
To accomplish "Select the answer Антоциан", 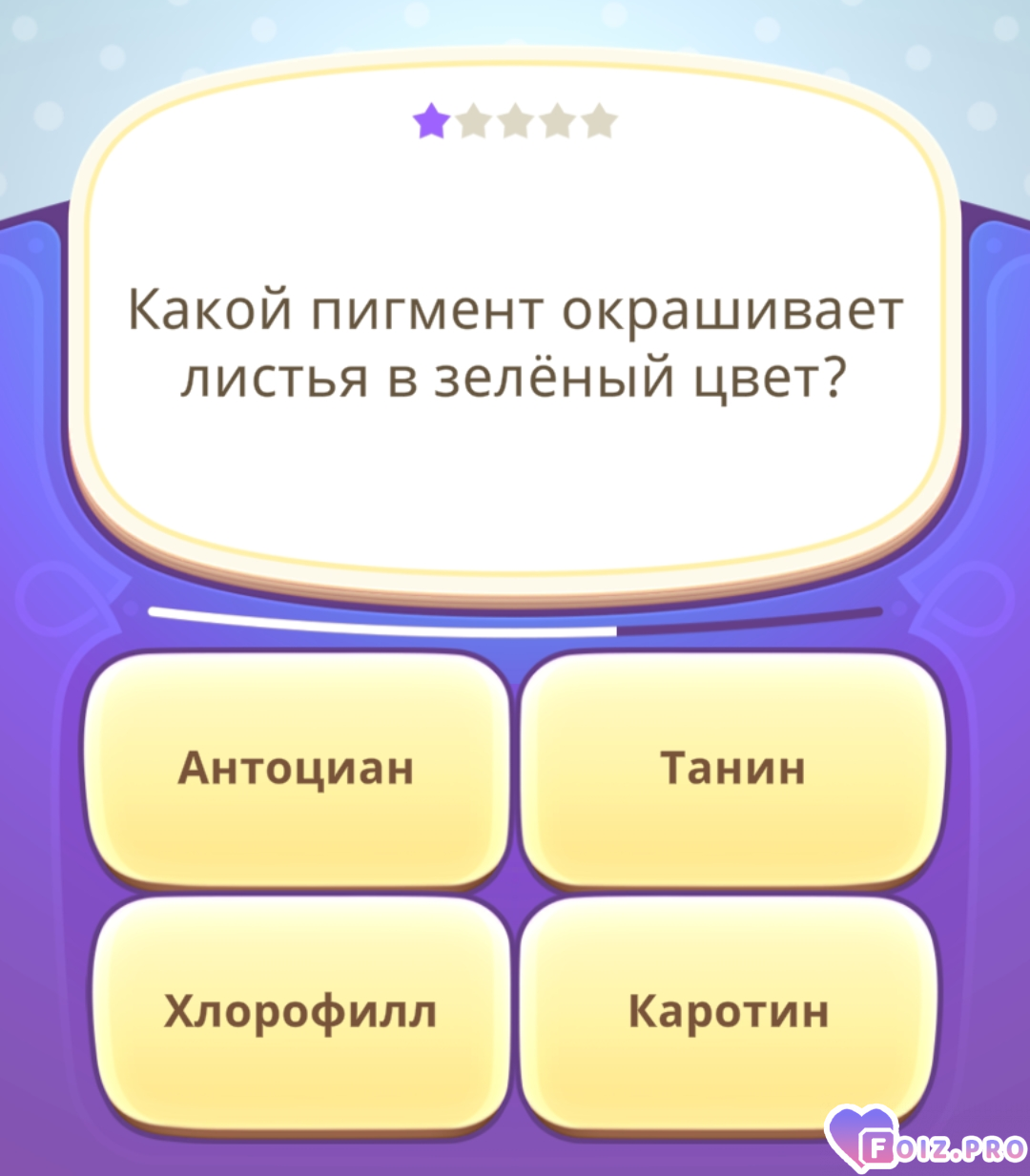I will click(x=297, y=768).
